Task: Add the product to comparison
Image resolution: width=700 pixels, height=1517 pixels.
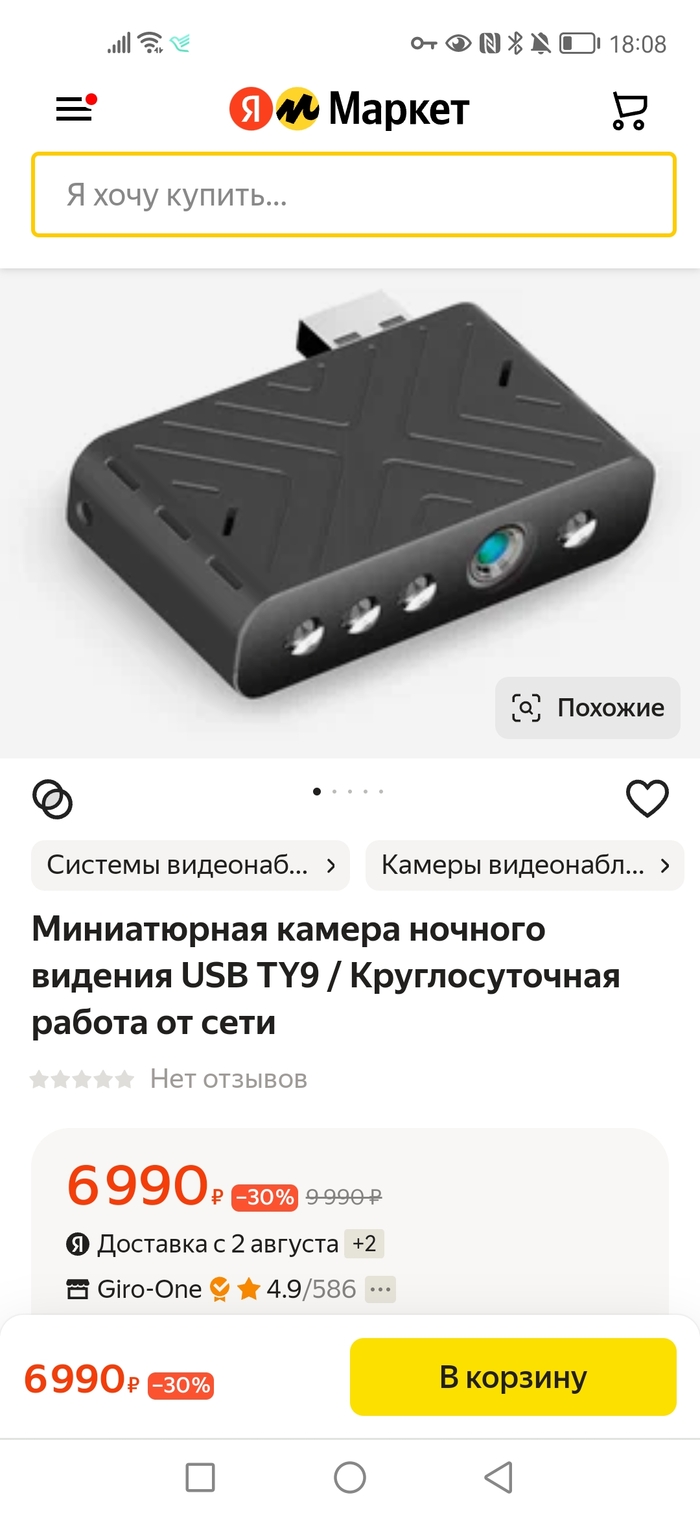Action: click(53, 799)
